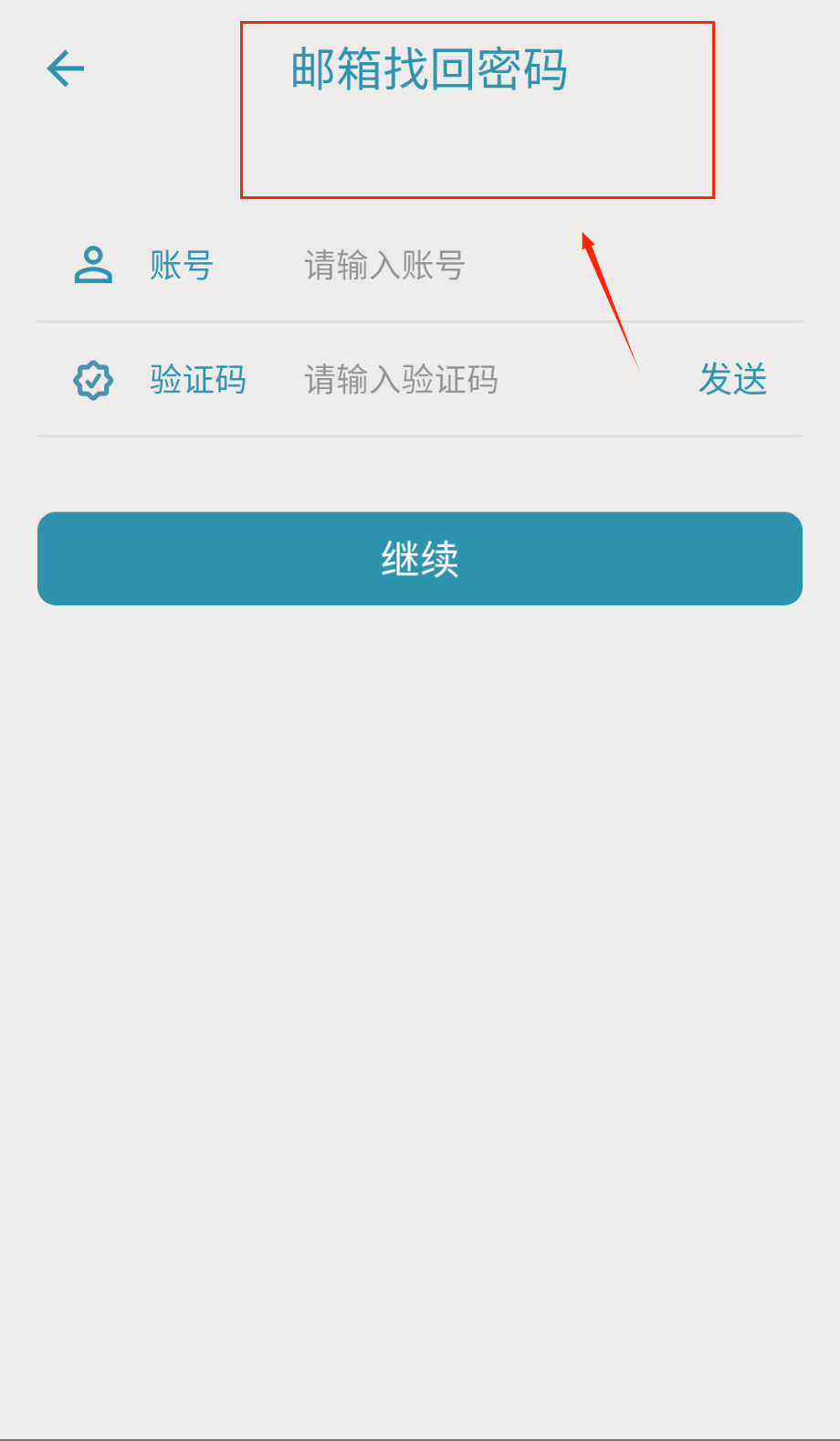Go back using the arrow icon
The image size is (840, 1441).
click(x=66, y=68)
